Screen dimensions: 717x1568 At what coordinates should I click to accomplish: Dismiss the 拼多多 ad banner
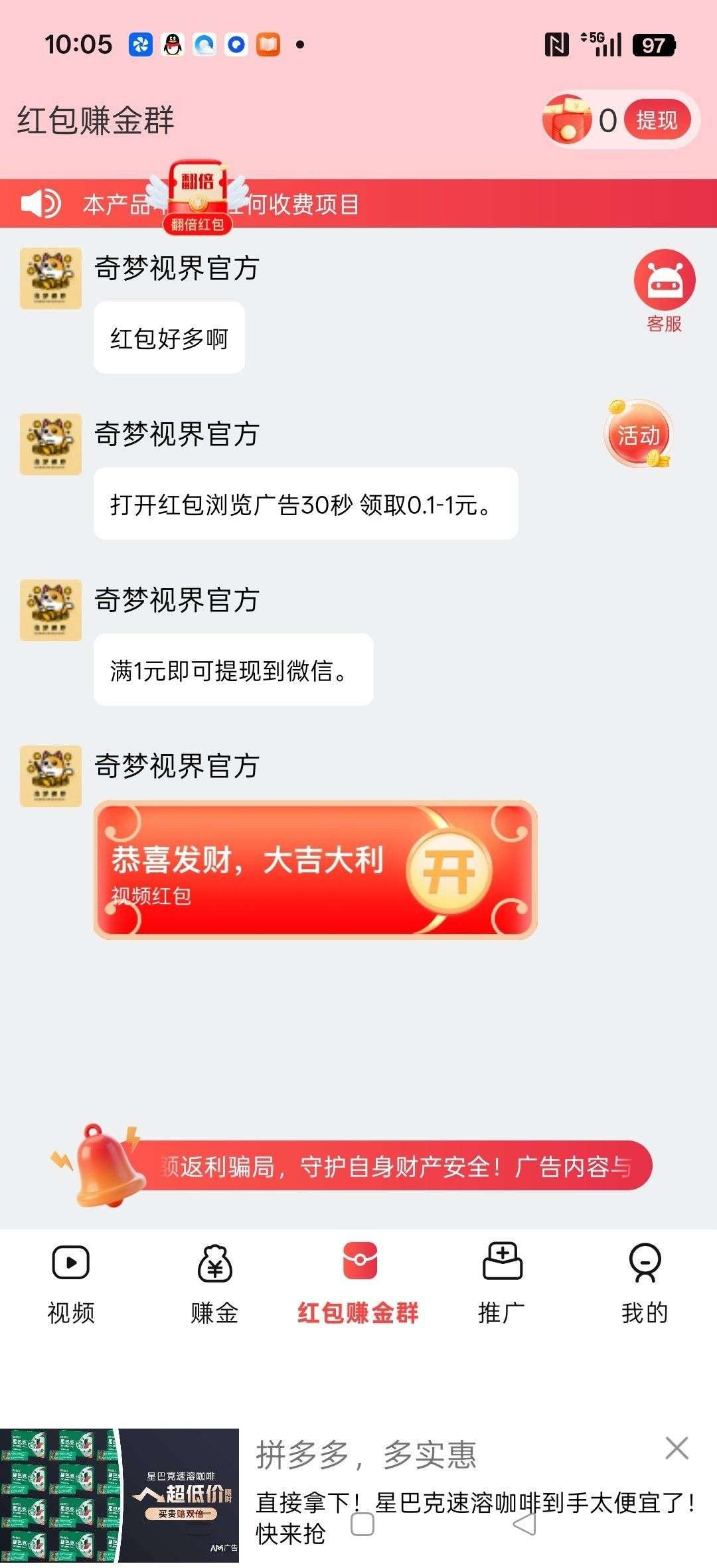(677, 1448)
